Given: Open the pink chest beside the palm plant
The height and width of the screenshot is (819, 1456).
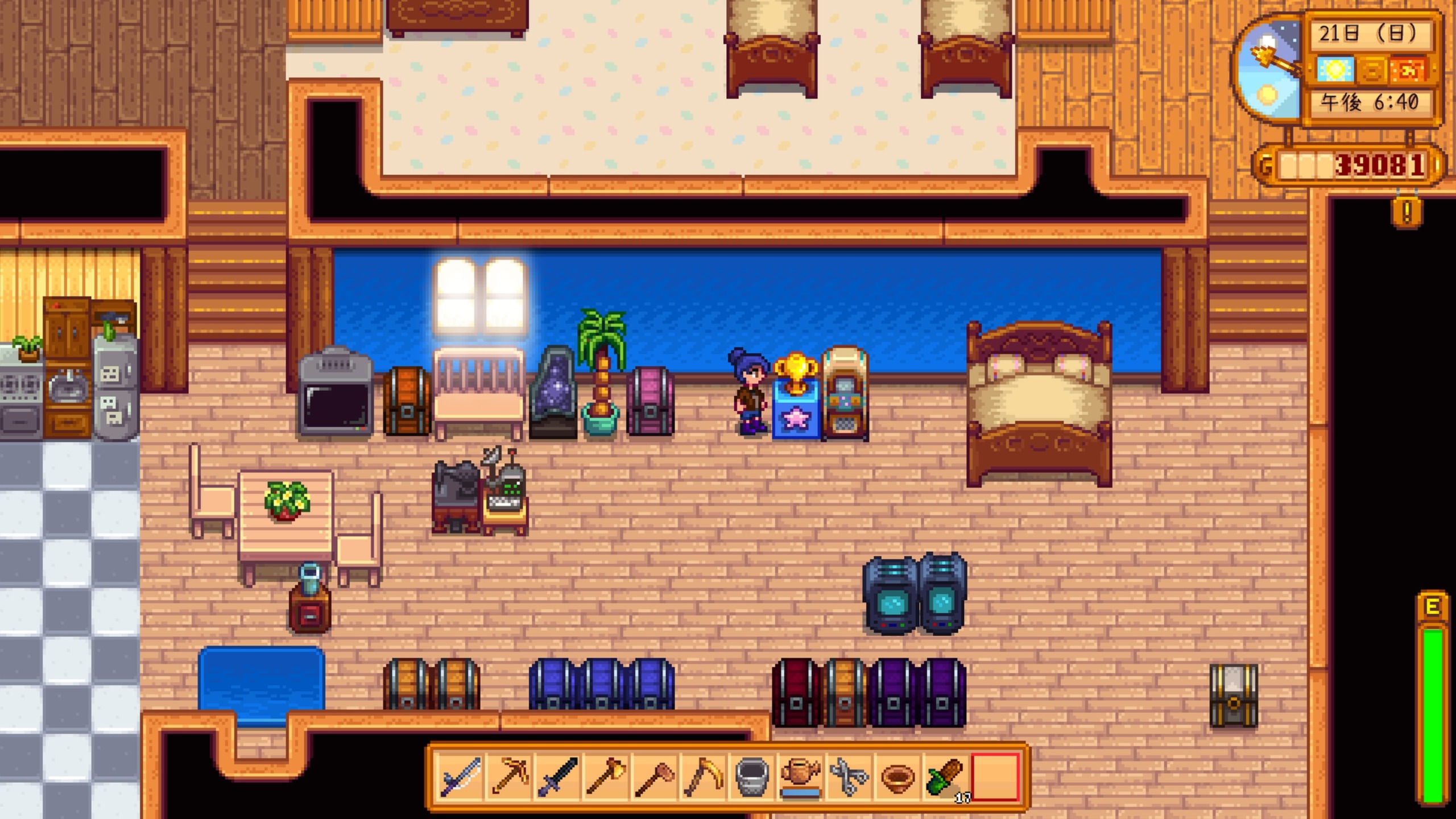Looking at the screenshot, I should pyautogui.click(x=650, y=401).
